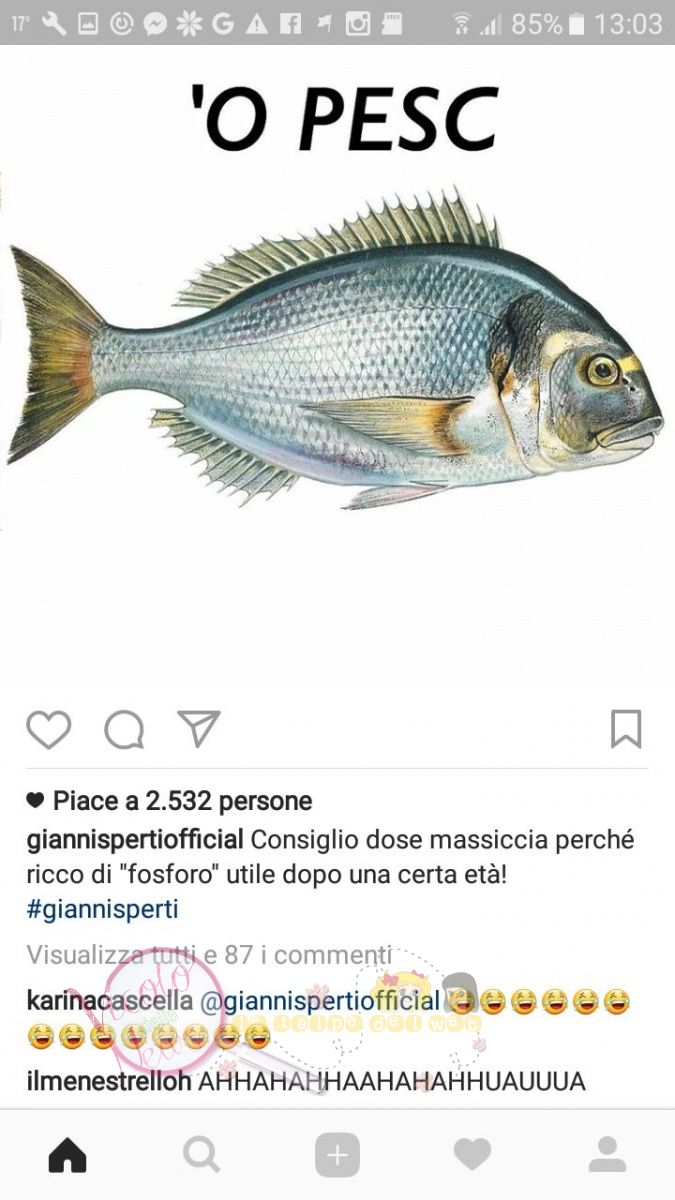Open the Activity heart tab

[472, 1156]
